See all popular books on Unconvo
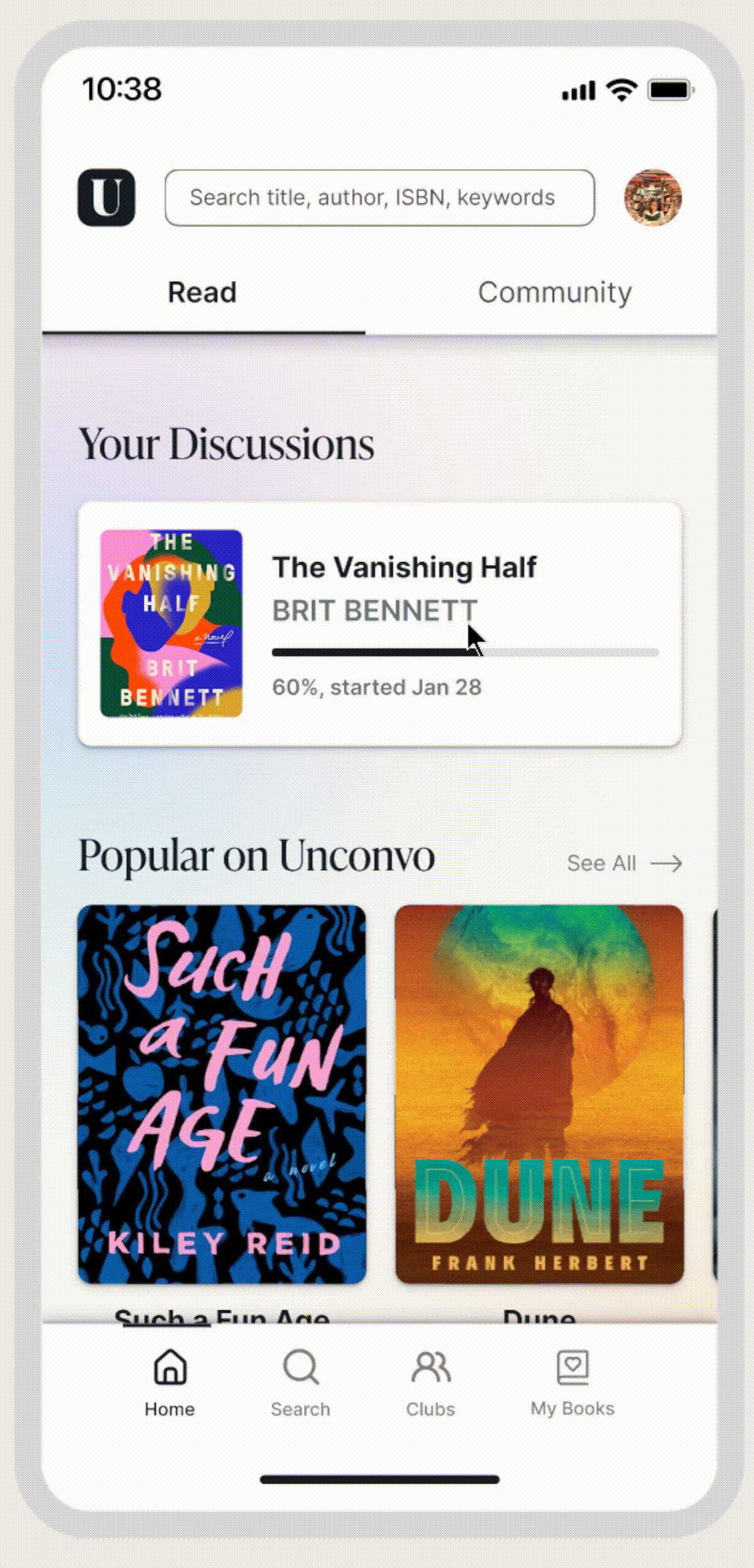 [x=624, y=863]
